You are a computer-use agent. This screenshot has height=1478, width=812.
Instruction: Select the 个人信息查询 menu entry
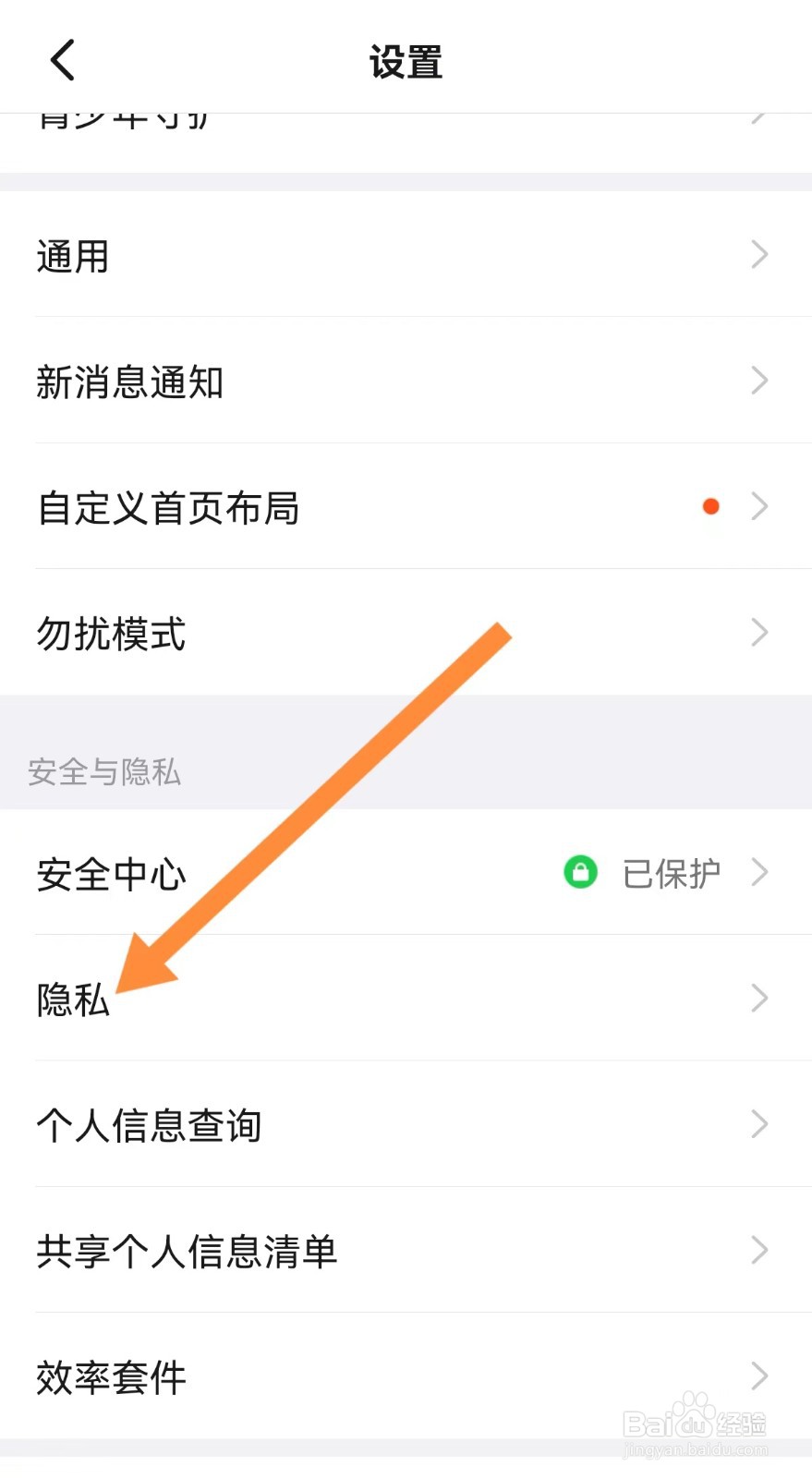click(150, 1125)
